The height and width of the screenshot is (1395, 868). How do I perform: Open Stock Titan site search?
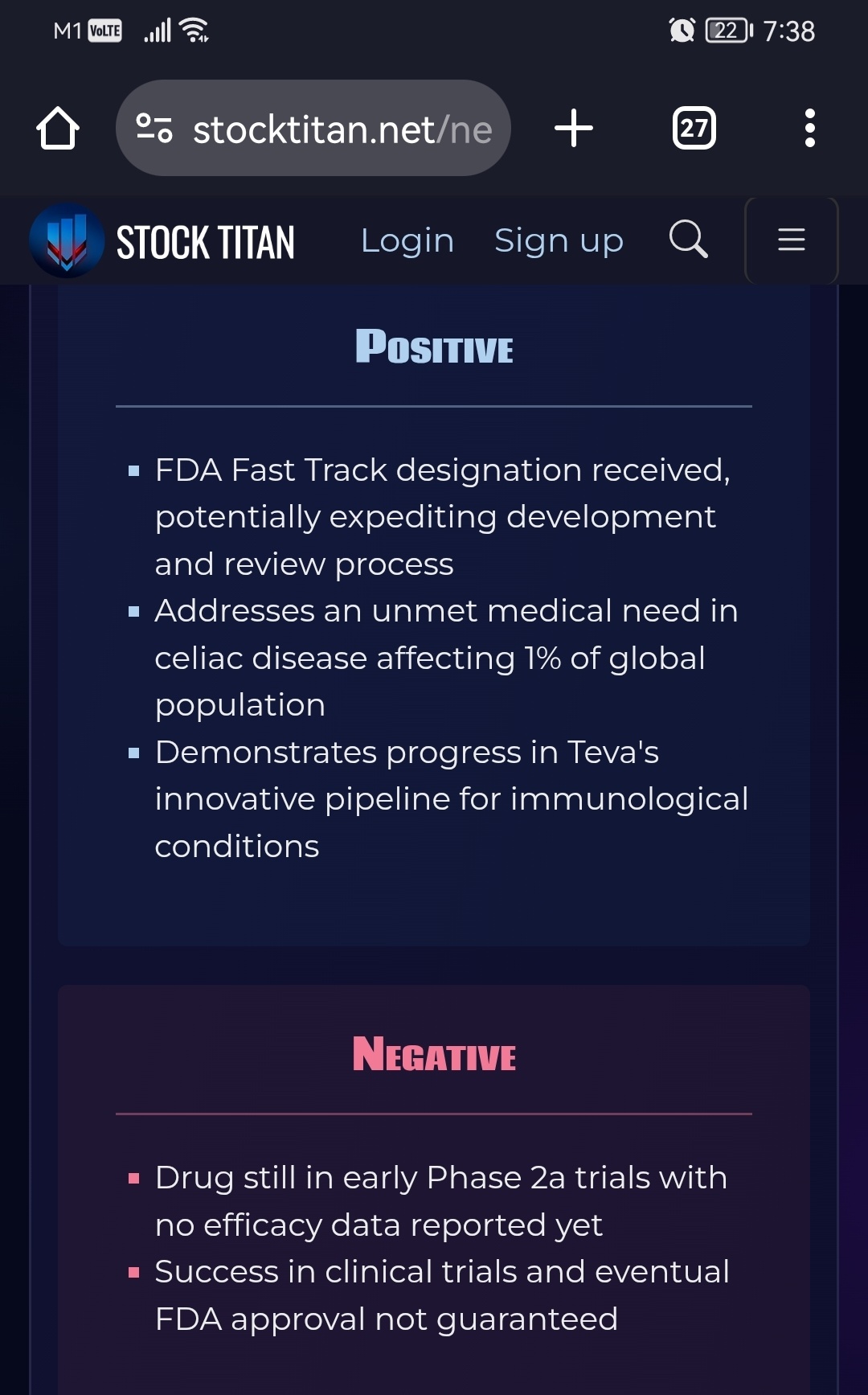[689, 239]
